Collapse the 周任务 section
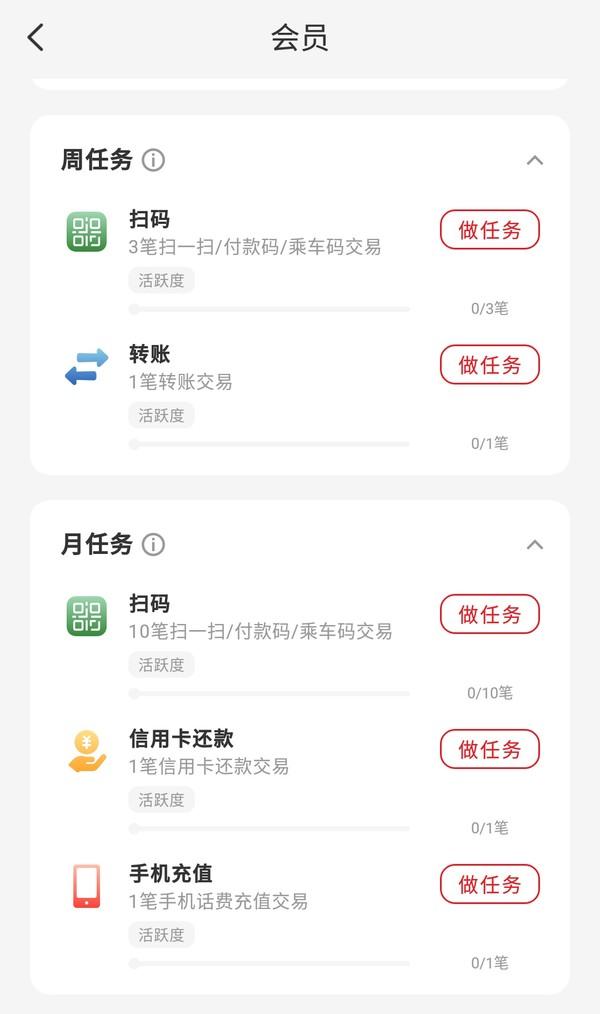 point(535,160)
